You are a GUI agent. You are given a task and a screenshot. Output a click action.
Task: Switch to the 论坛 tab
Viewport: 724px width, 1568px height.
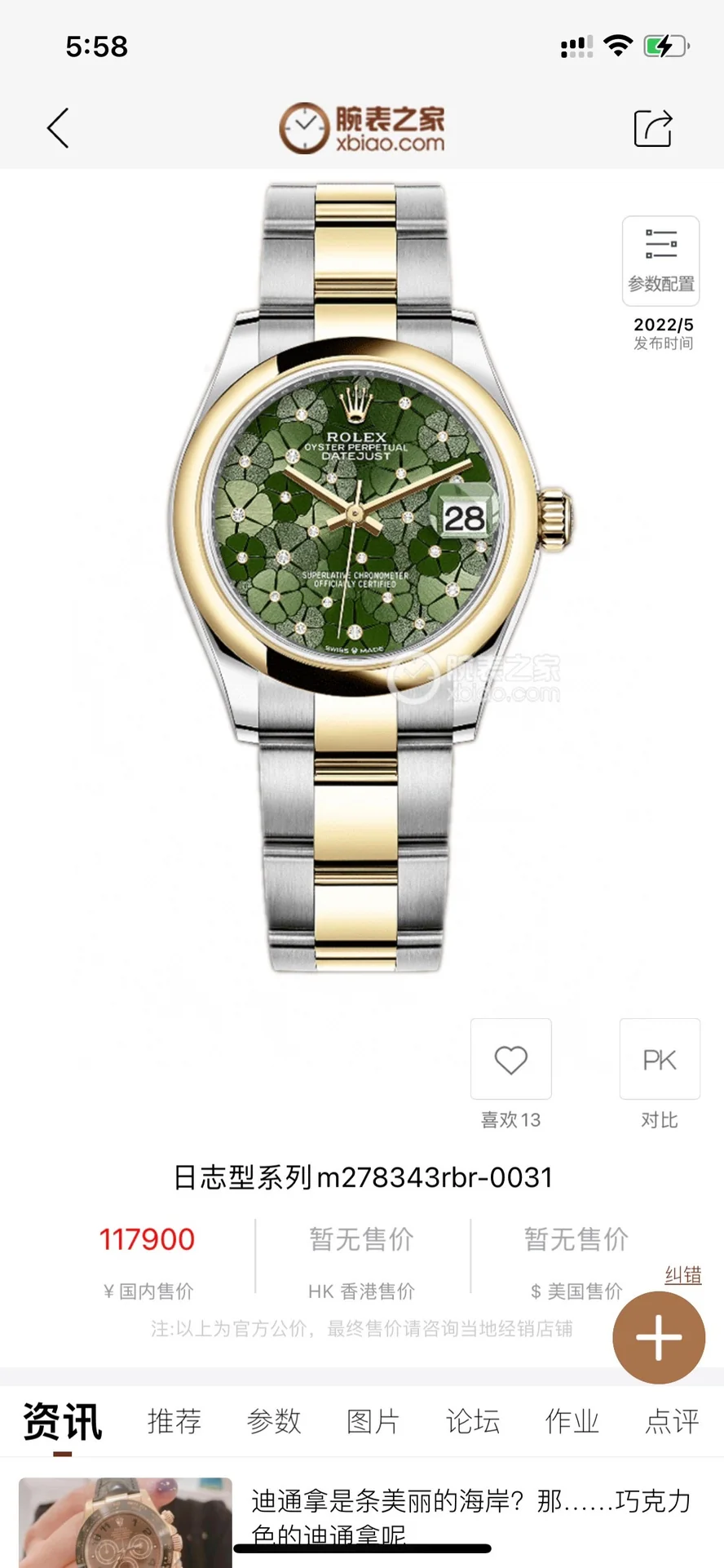473,1420
